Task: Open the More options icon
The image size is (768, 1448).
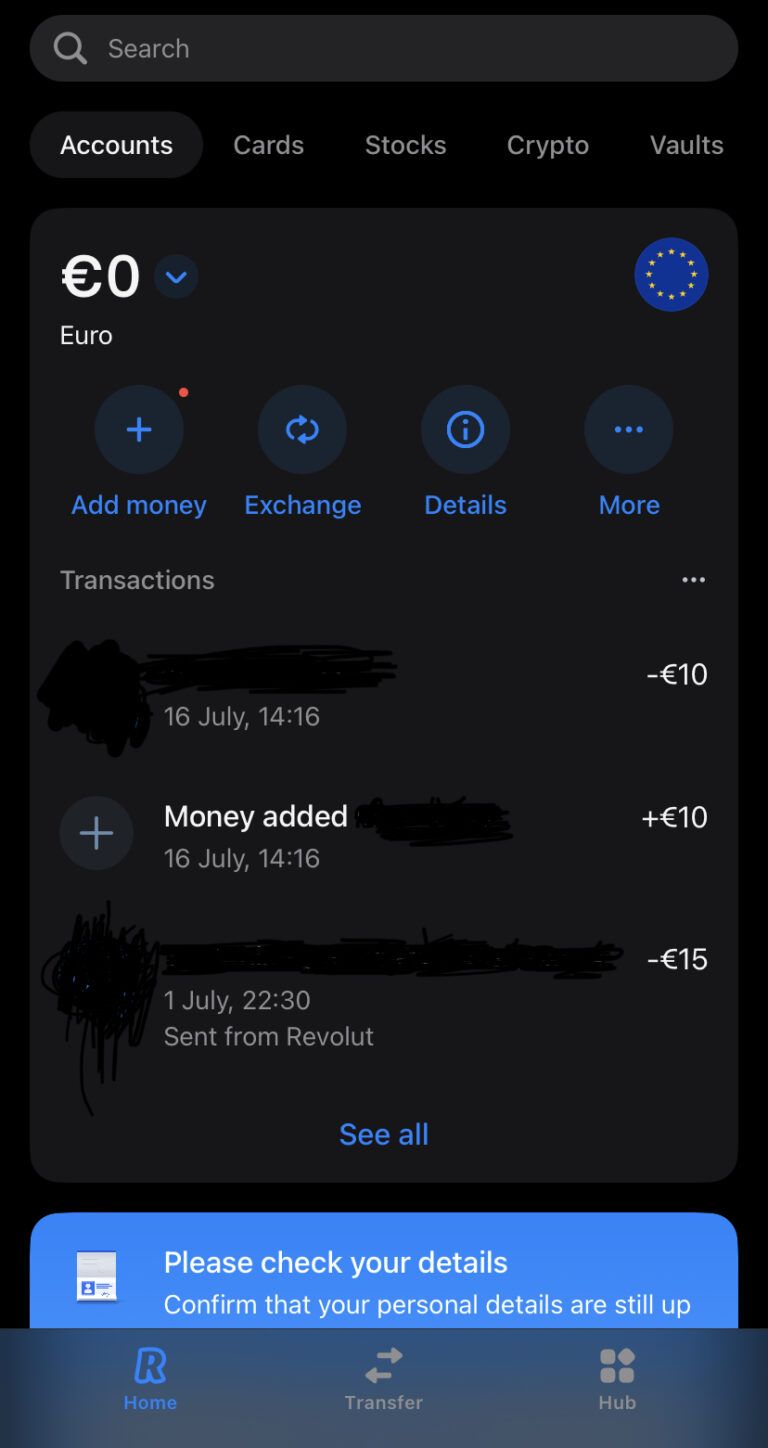Action: 628,429
